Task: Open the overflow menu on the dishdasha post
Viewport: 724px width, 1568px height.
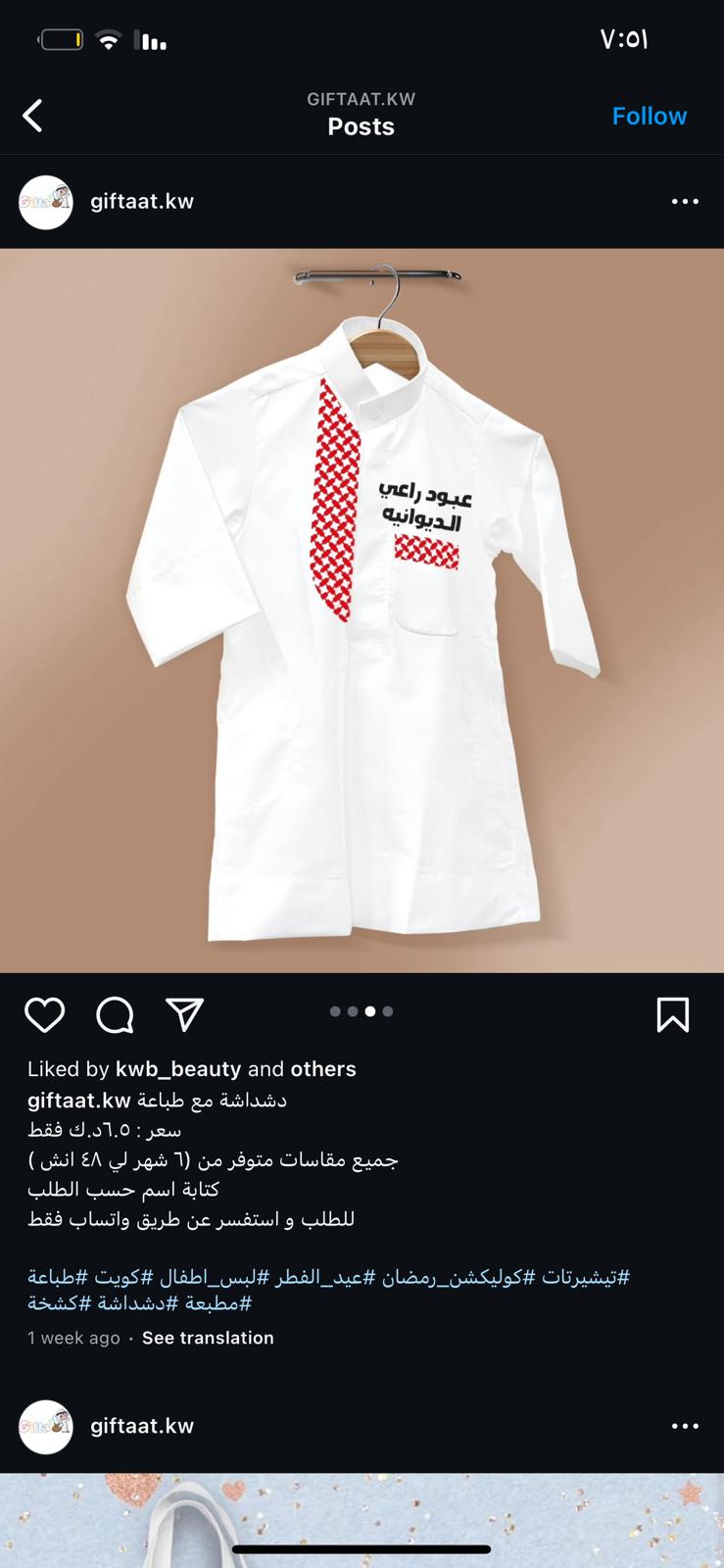Action: point(685,201)
